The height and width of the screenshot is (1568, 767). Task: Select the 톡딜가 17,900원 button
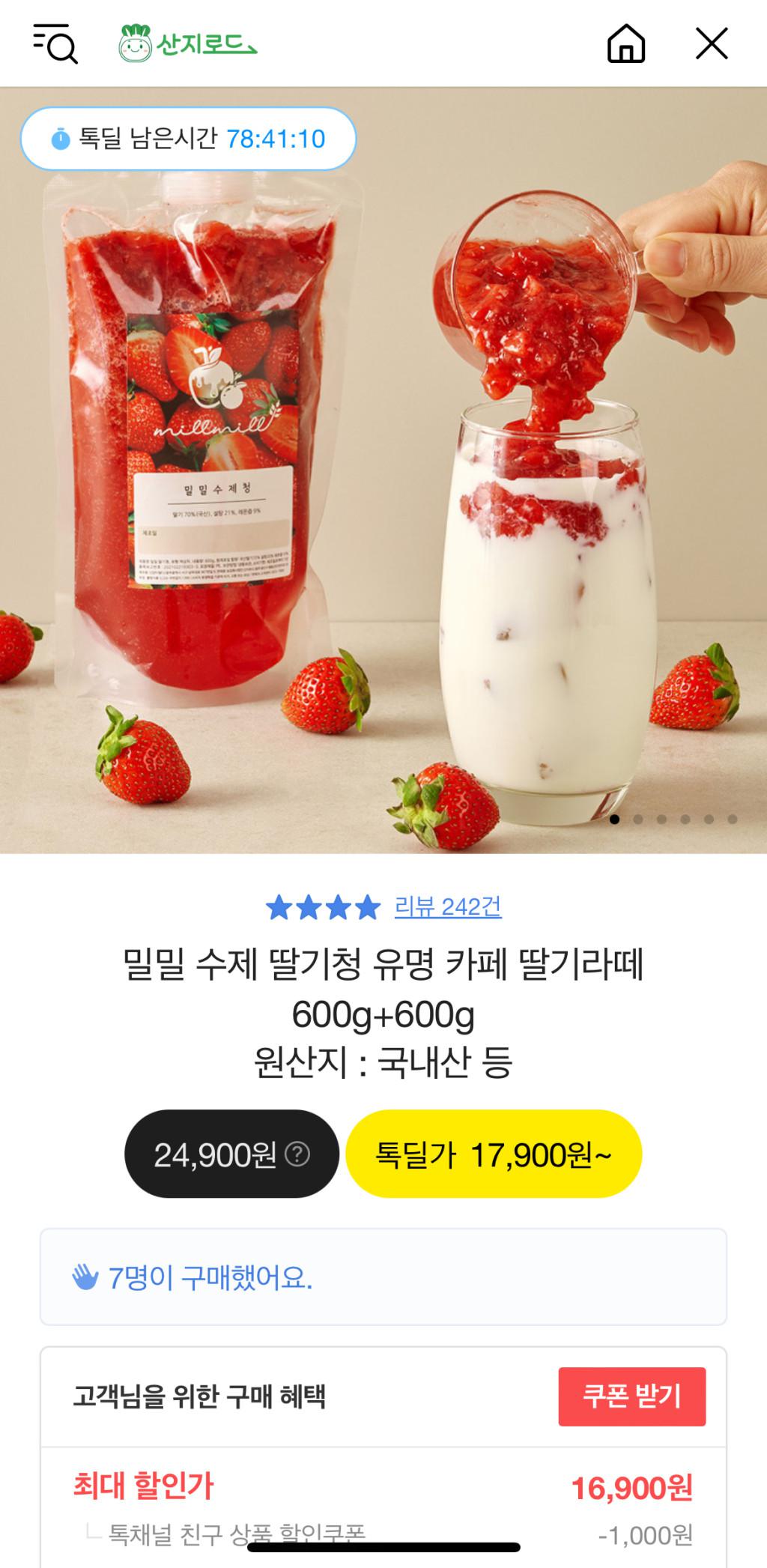point(494,1154)
